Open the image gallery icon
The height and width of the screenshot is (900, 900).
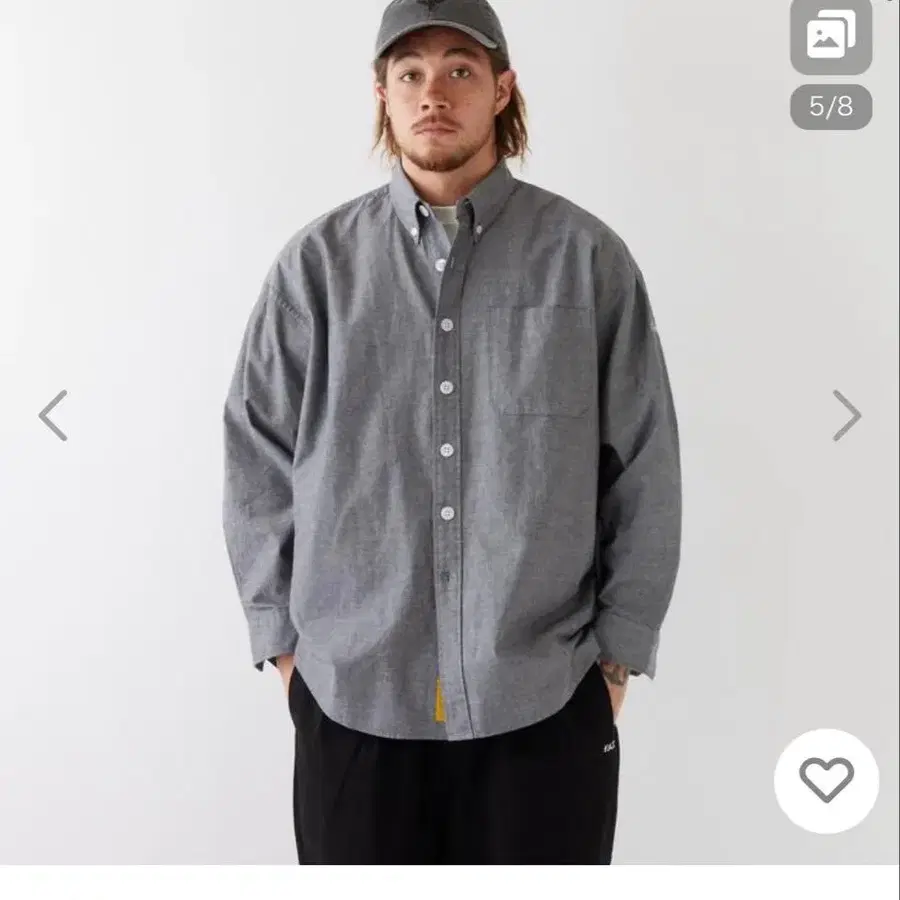click(830, 38)
